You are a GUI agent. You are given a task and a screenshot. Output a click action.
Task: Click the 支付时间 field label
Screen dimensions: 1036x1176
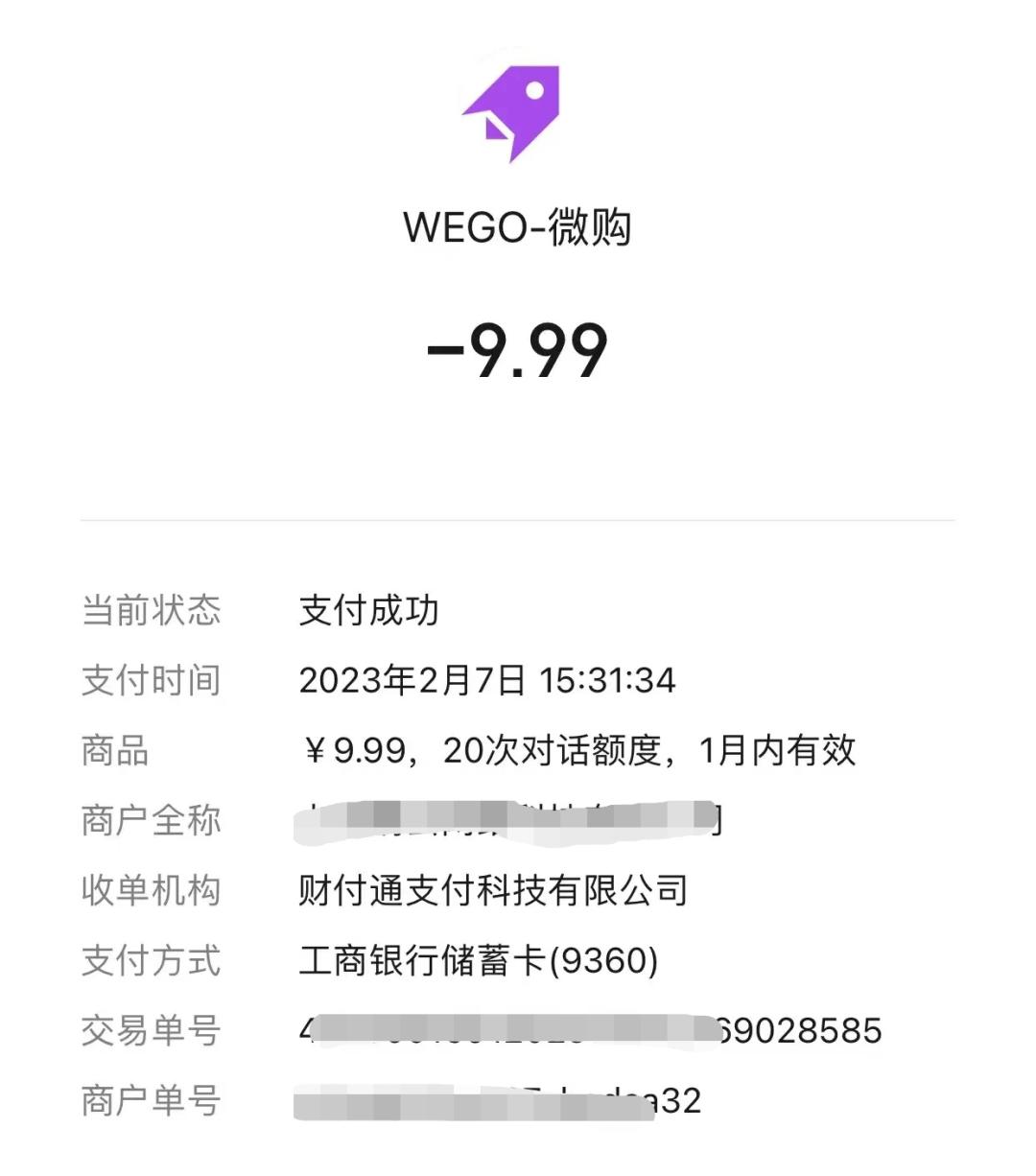[151, 681]
